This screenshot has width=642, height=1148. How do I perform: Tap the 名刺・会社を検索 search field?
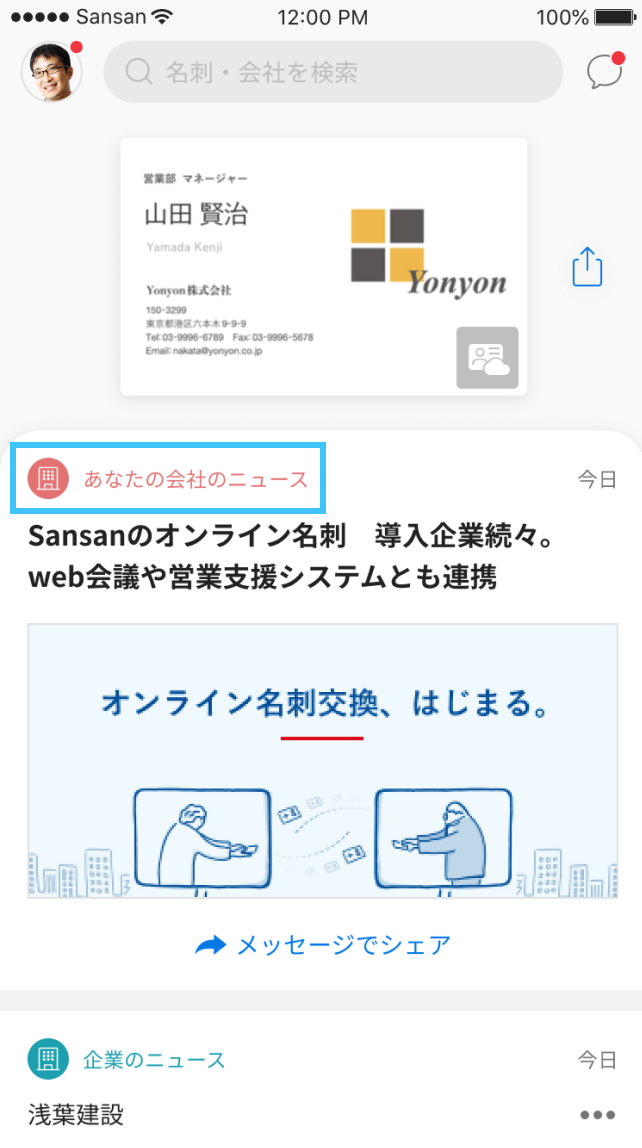(333, 72)
